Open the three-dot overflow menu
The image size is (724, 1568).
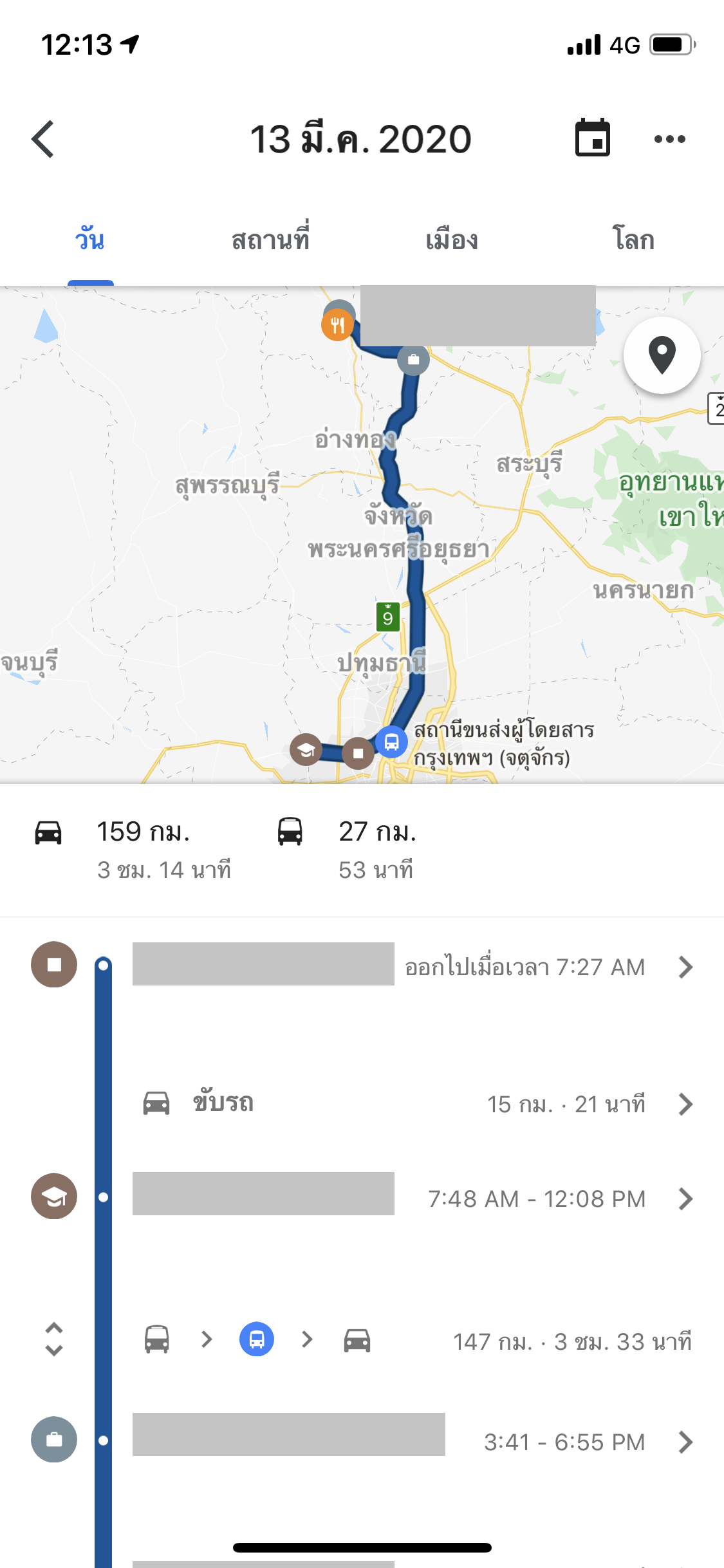point(669,139)
